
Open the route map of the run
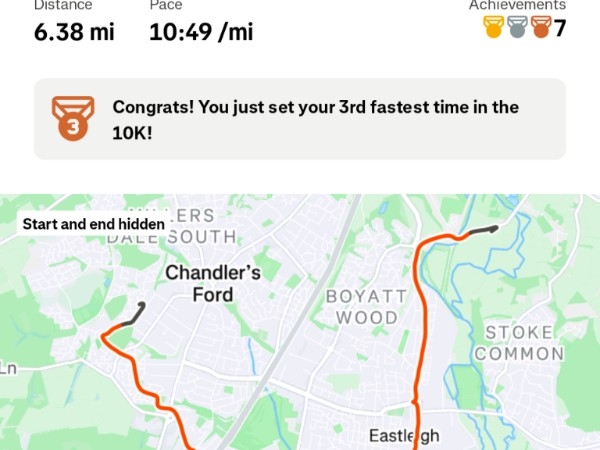(300, 330)
